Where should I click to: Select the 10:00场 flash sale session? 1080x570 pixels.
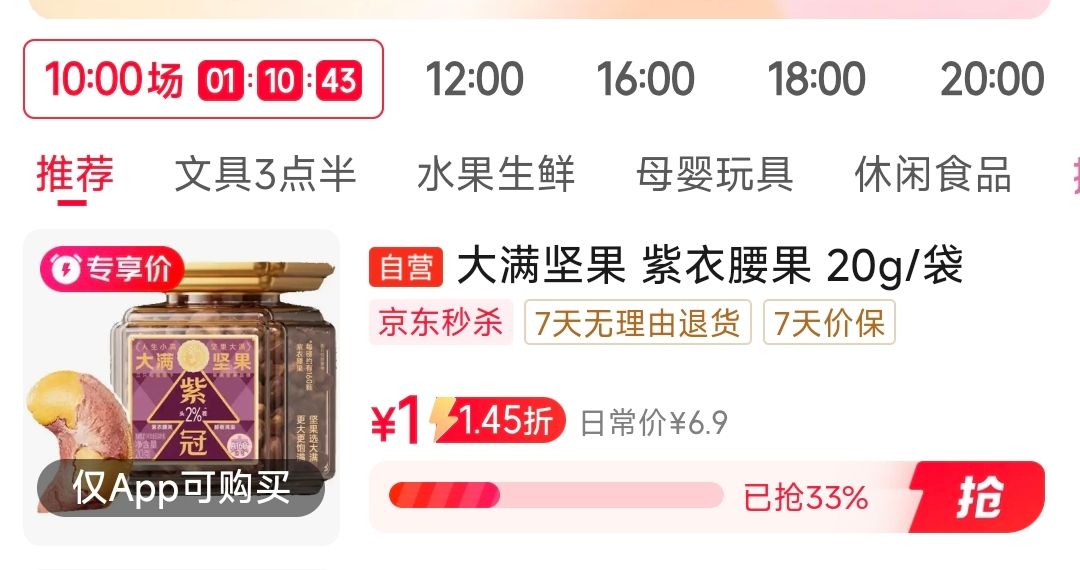[203, 79]
